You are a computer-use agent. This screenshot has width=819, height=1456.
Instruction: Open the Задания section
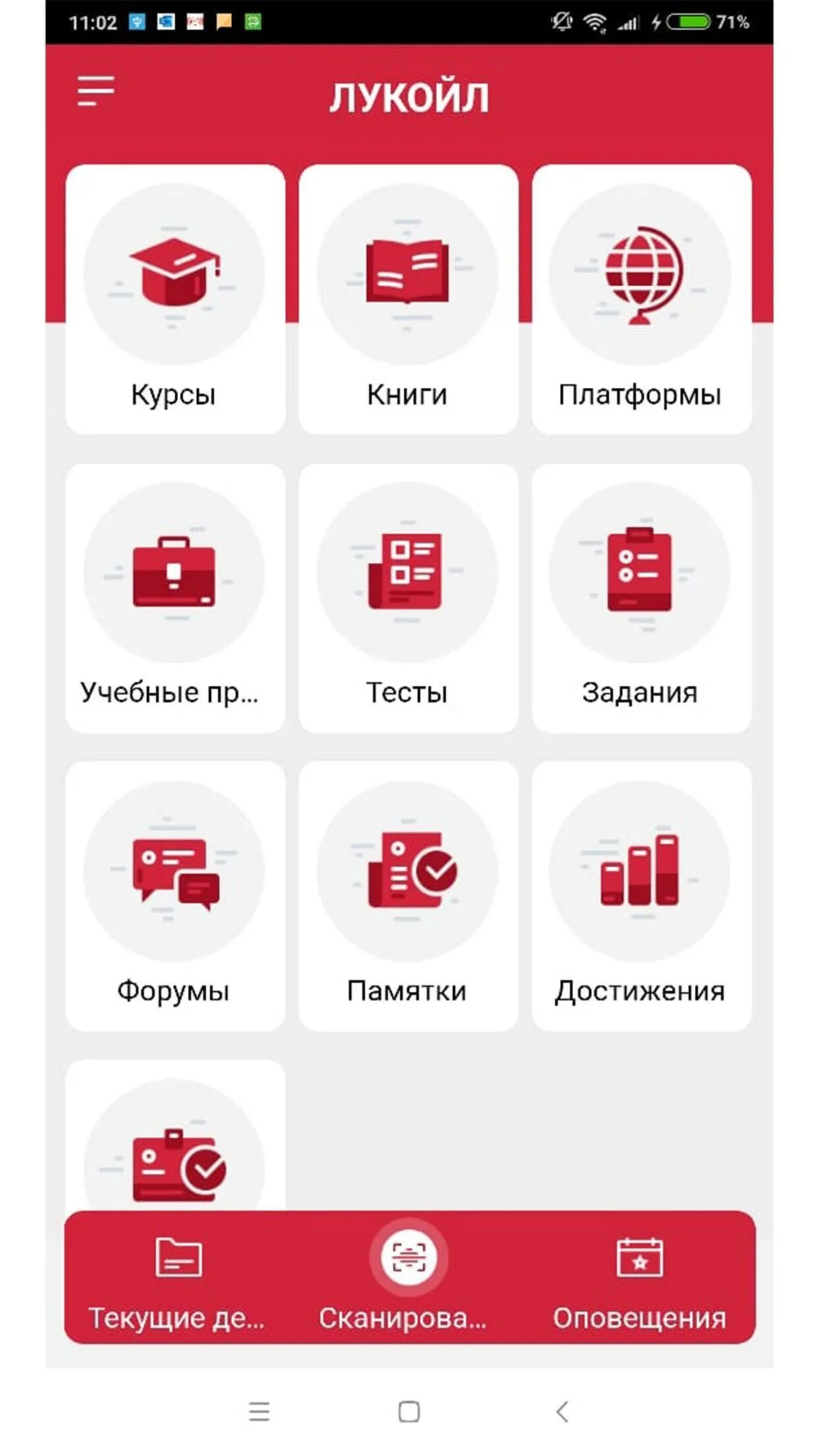point(641,597)
